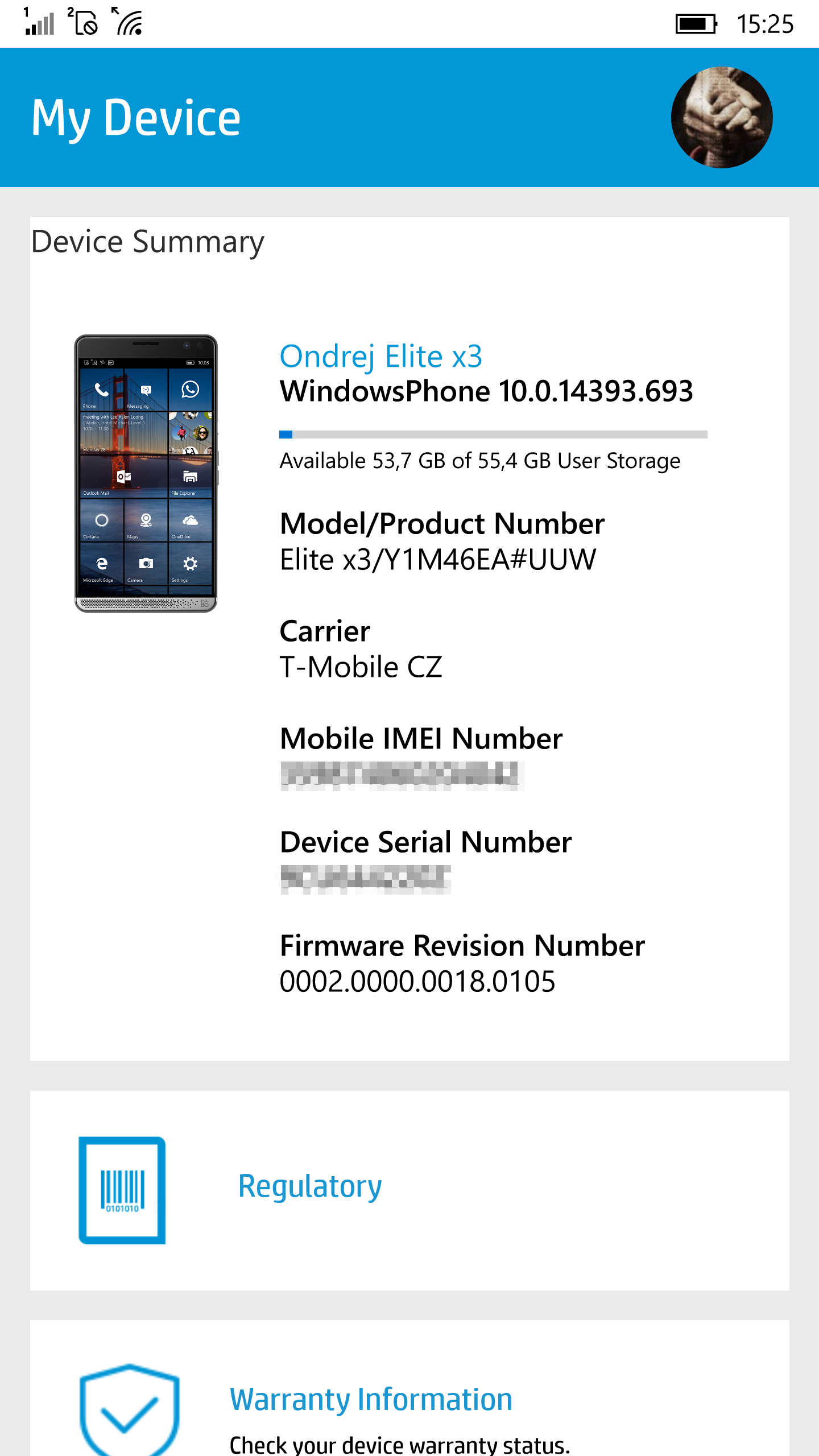Tap the Warranty Information shield icon
The height and width of the screenshot is (1456, 819).
pos(130,1410)
